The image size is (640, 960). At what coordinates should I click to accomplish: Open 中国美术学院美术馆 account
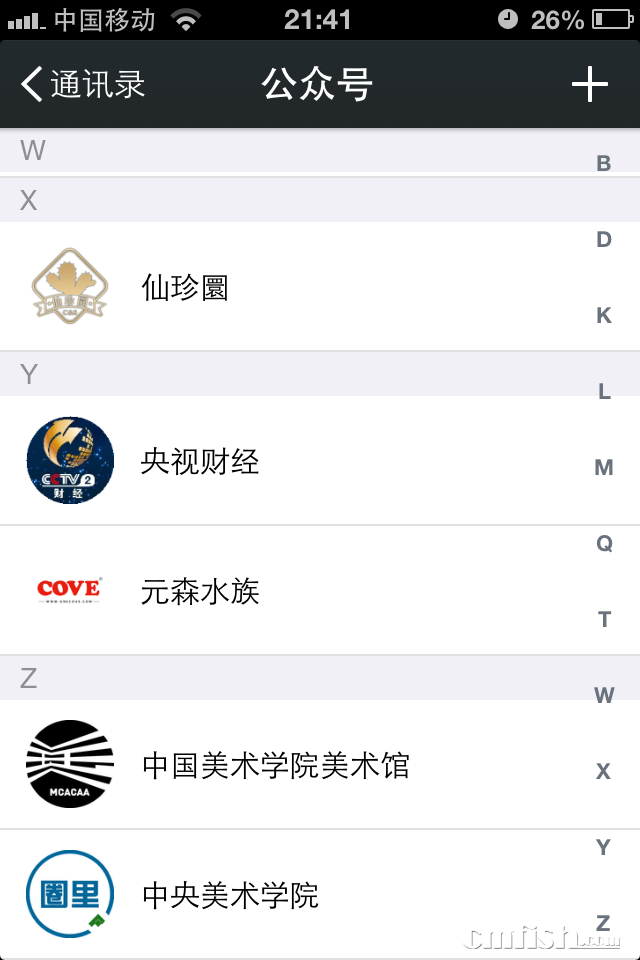tap(276, 766)
